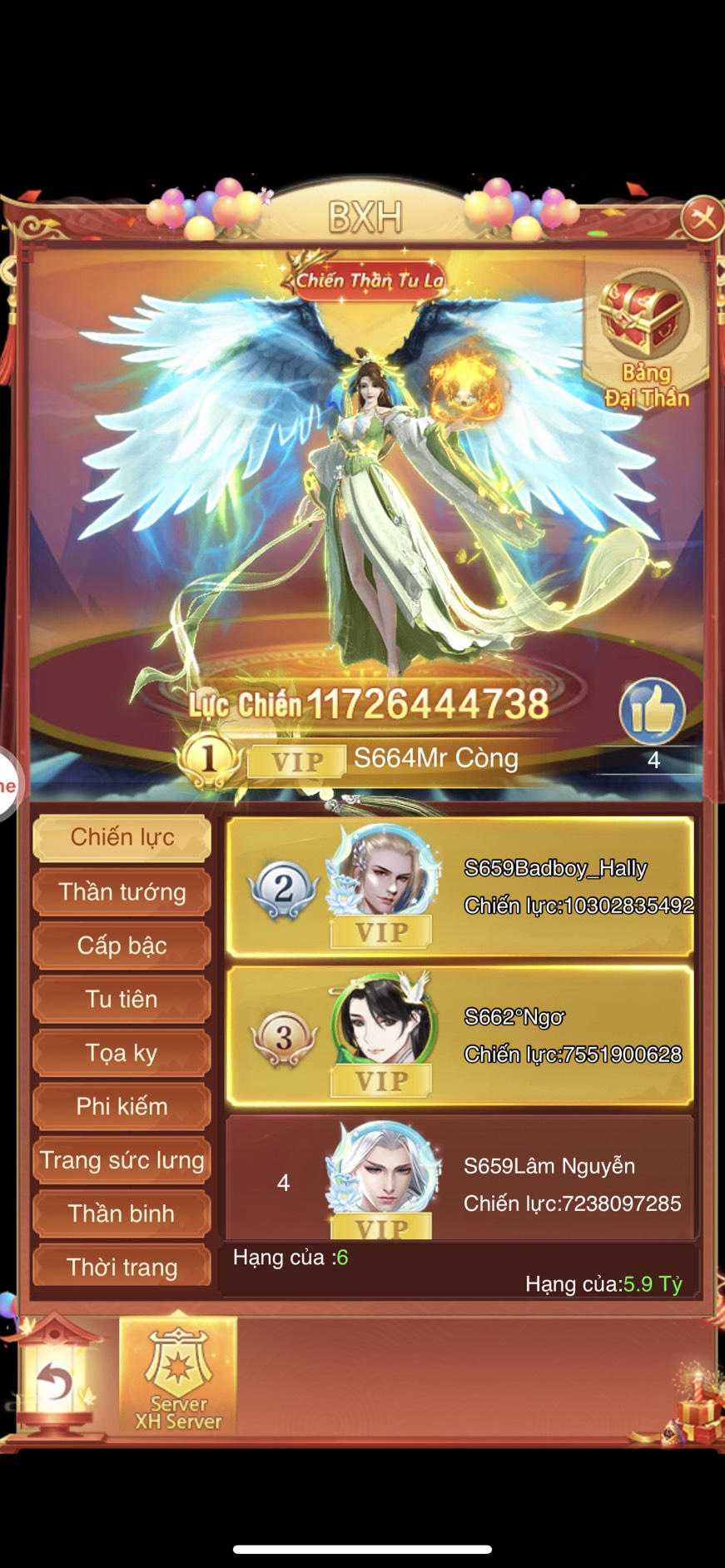View rank 3 player S662°Ngơ
Image resolution: width=725 pixels, height=1568 pixels.
[x=459, y=1036]
